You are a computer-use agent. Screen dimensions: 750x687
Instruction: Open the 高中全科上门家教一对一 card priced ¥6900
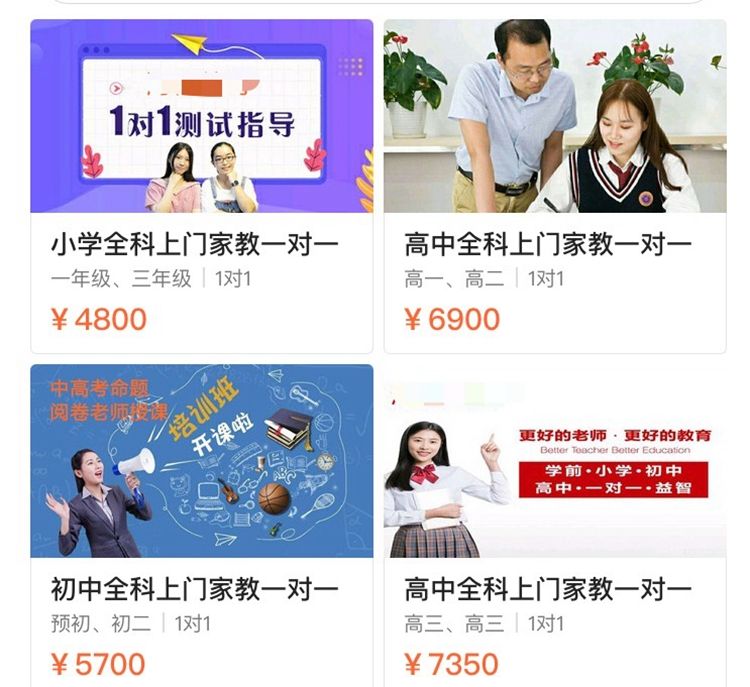point(554,244)
